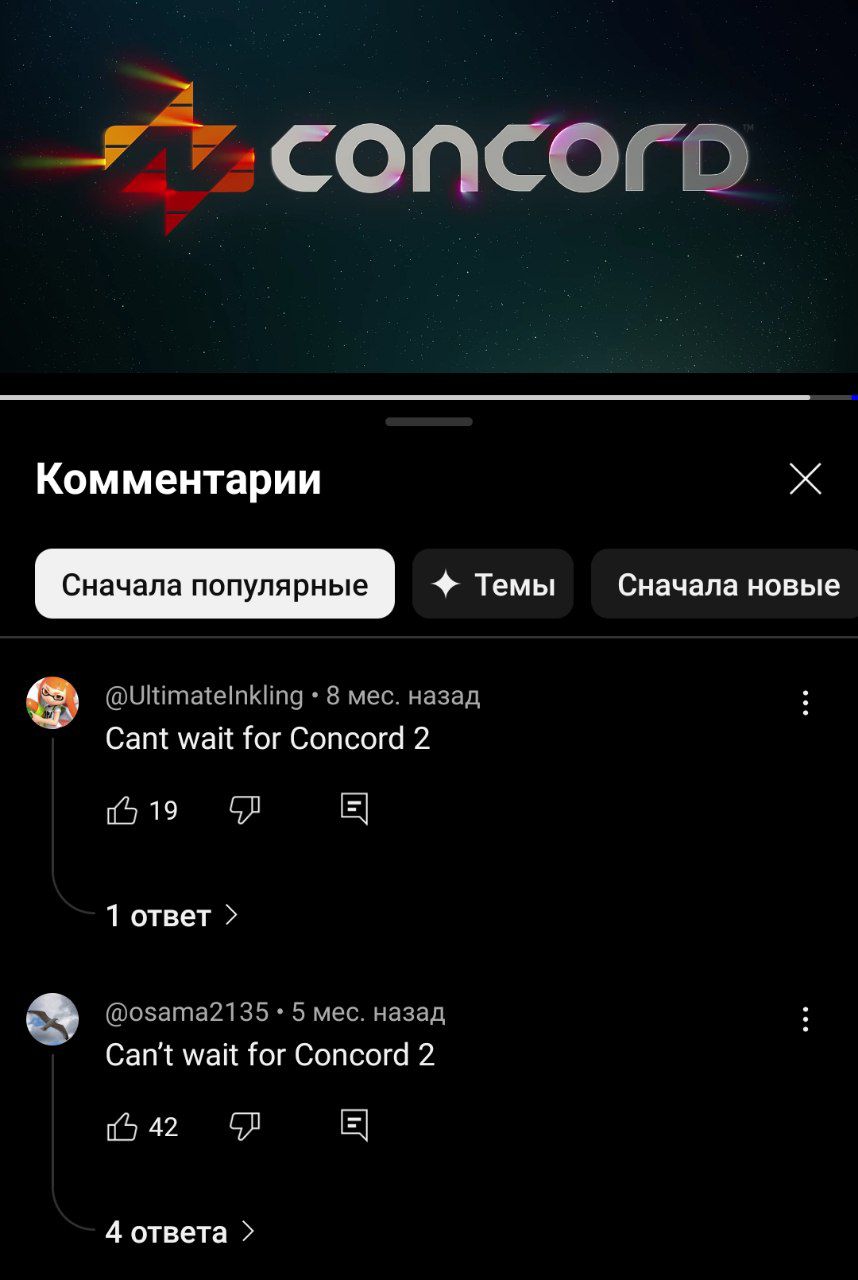Open @UltimateInkling's profile avatar

(x=52, y=702)
